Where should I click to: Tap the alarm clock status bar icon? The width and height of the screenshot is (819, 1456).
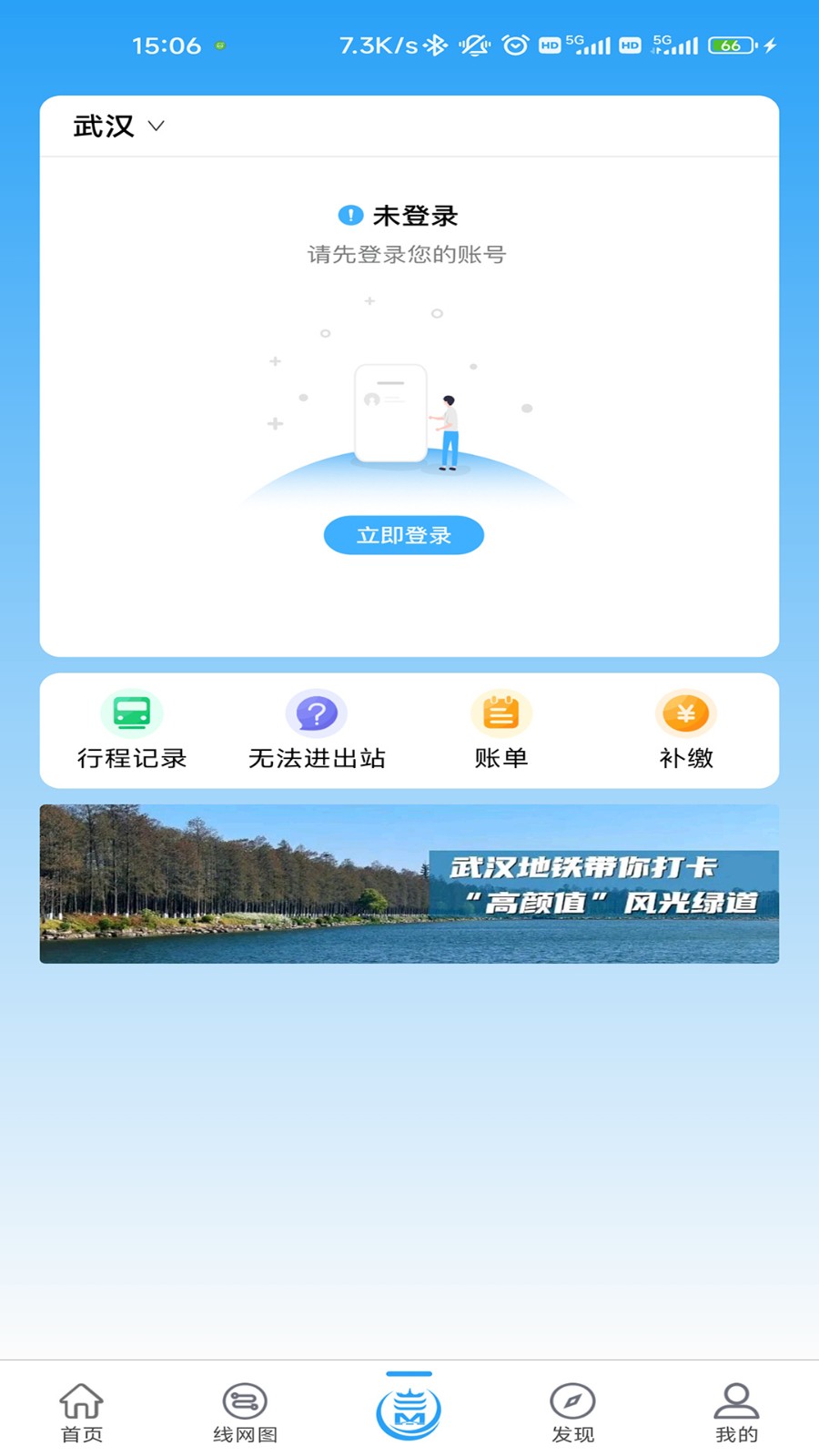point(515,44)
